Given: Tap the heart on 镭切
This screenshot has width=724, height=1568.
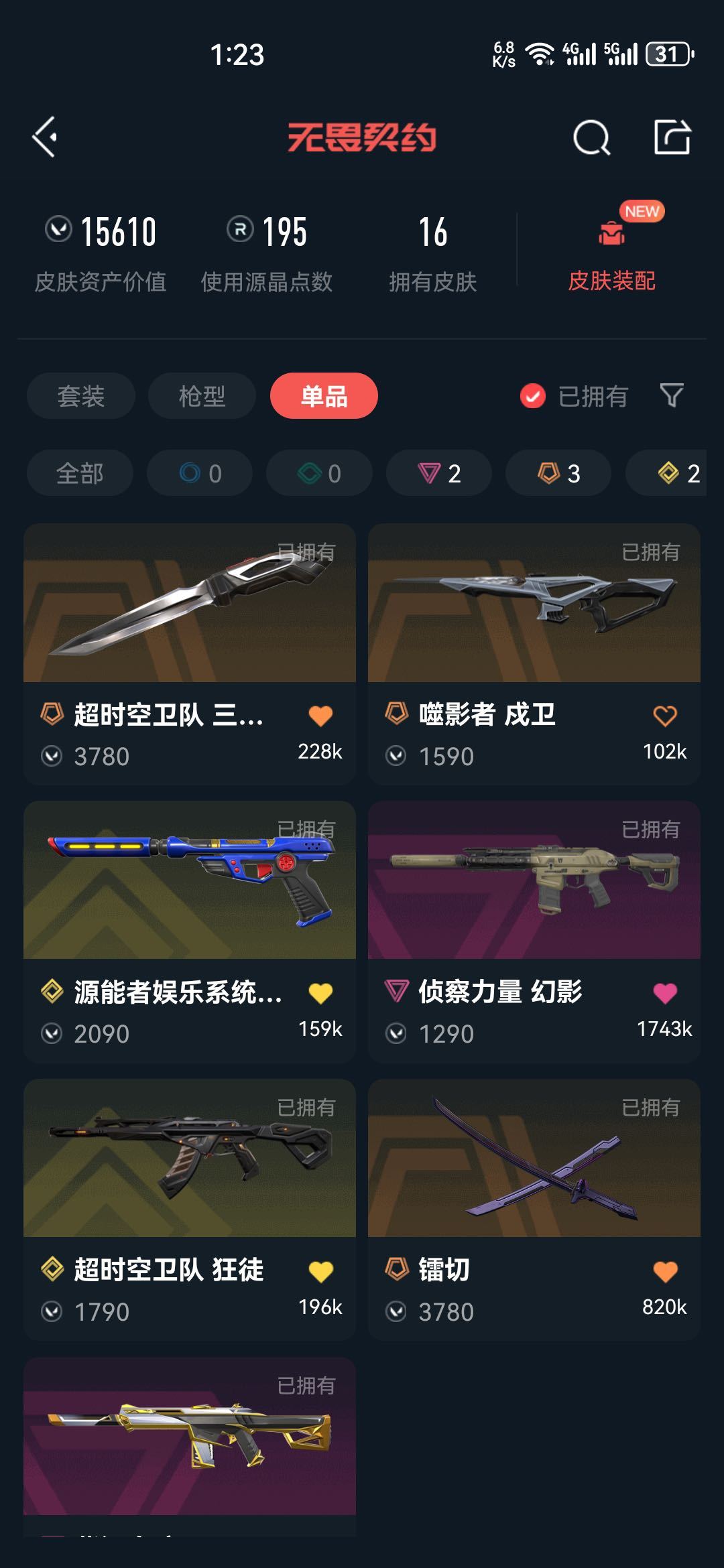Looking at the screenshot, I should point(665,1271).
